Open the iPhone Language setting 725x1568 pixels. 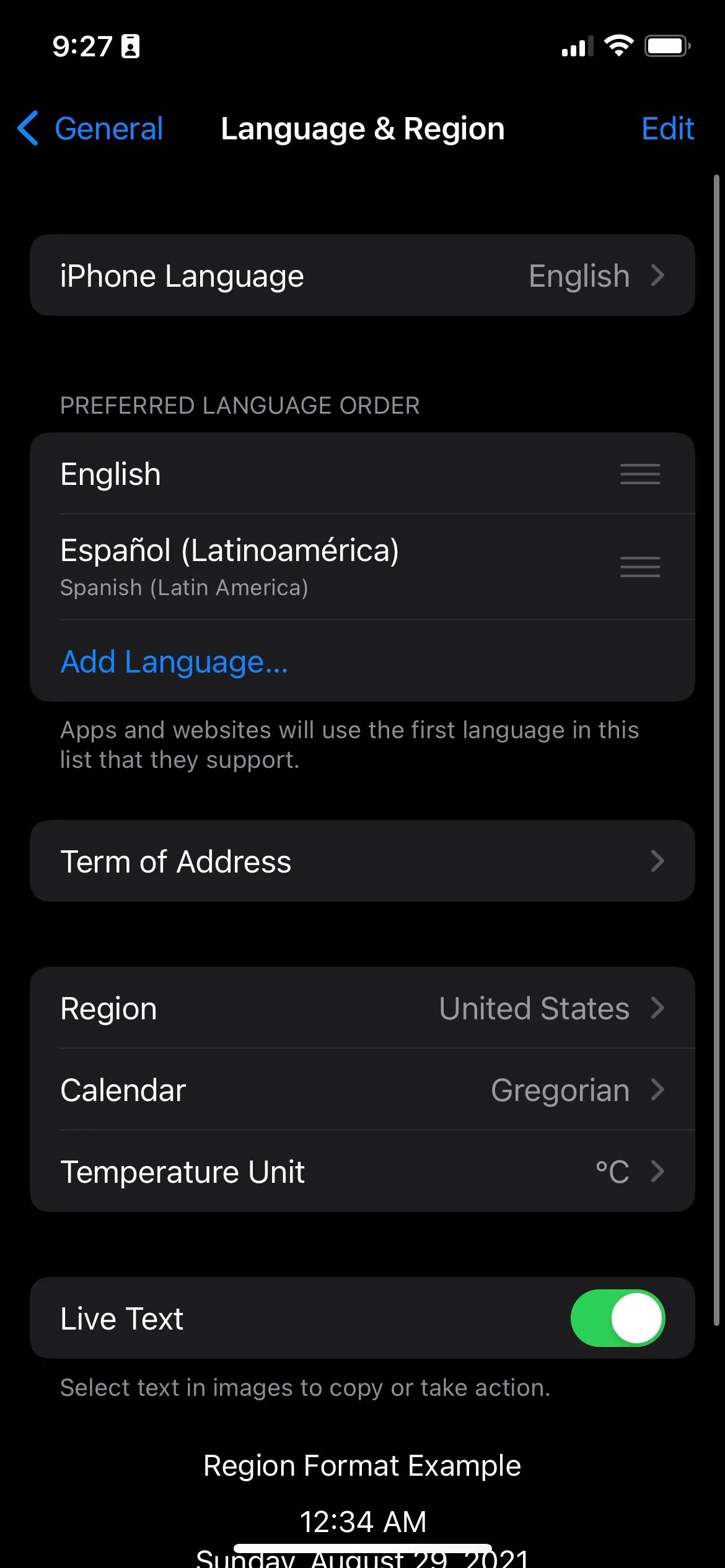point(362,276)
